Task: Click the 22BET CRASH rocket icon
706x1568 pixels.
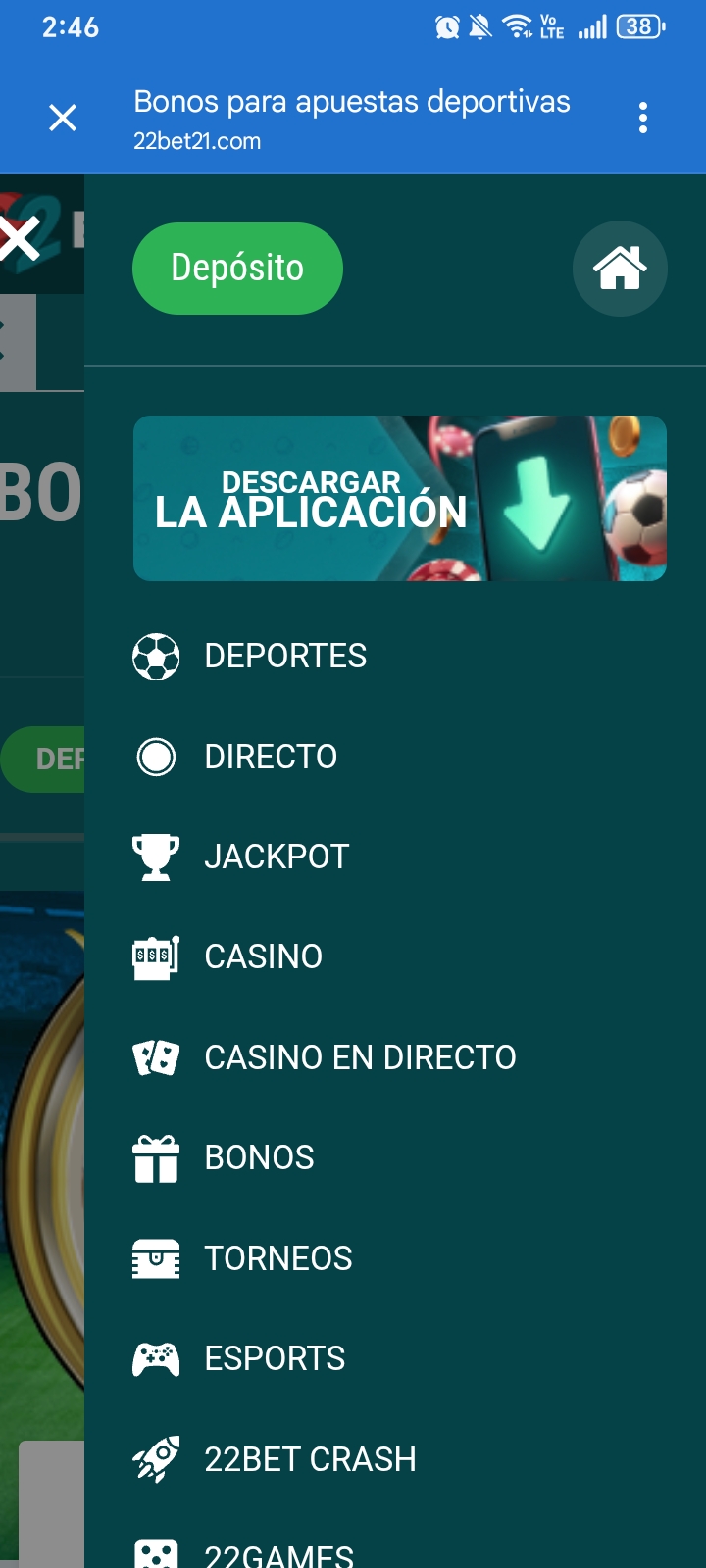Action: pos(155,1458)
